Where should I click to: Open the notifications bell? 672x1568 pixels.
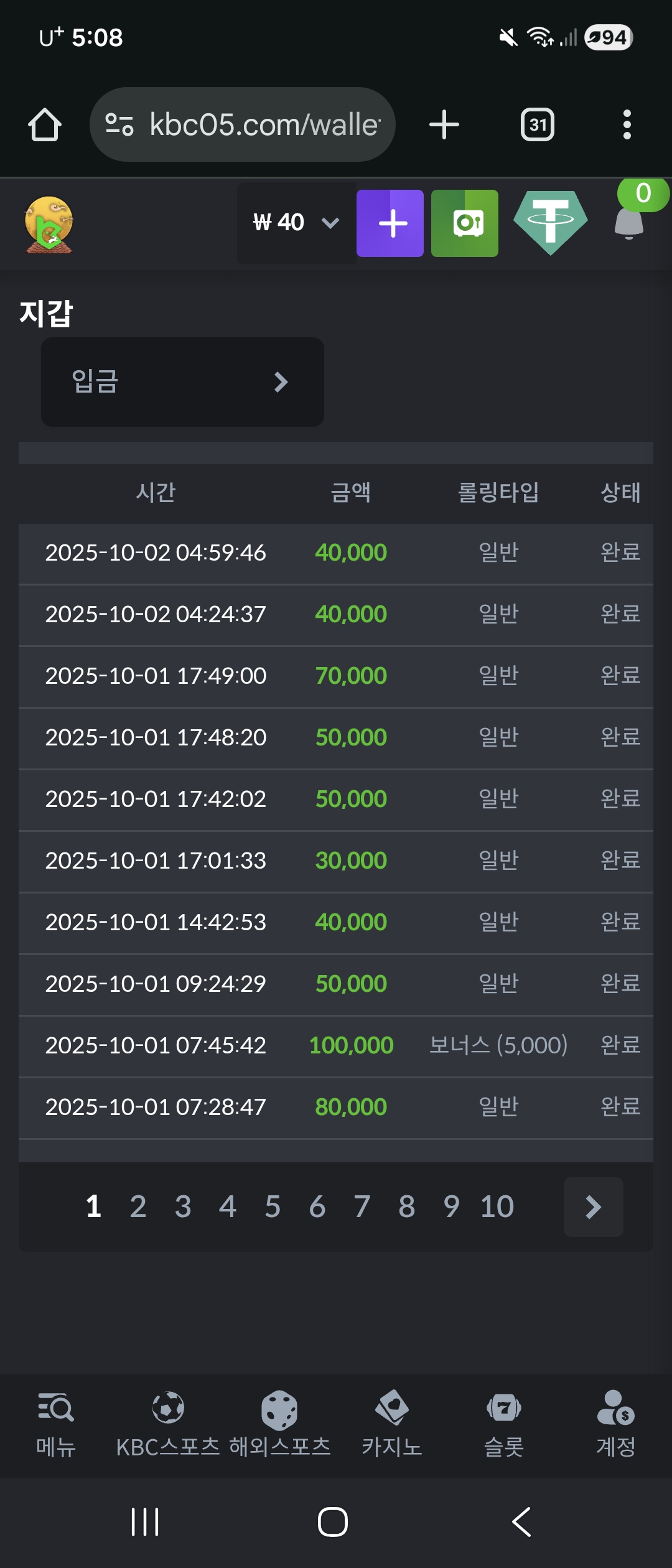(629, 223)
